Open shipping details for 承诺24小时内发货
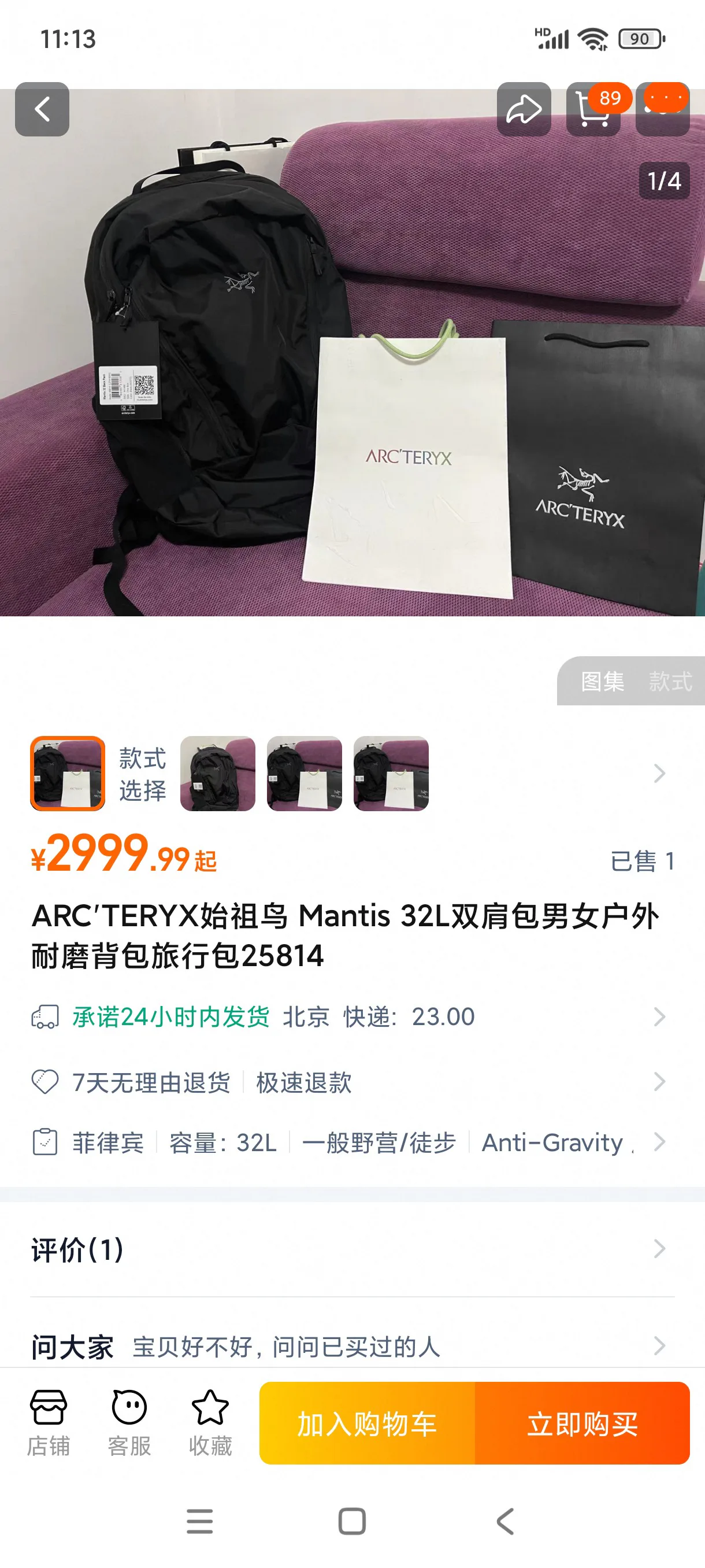The width and height of the screenshot is (705, 1568). pyautogui.click(x=352, y=1016)
